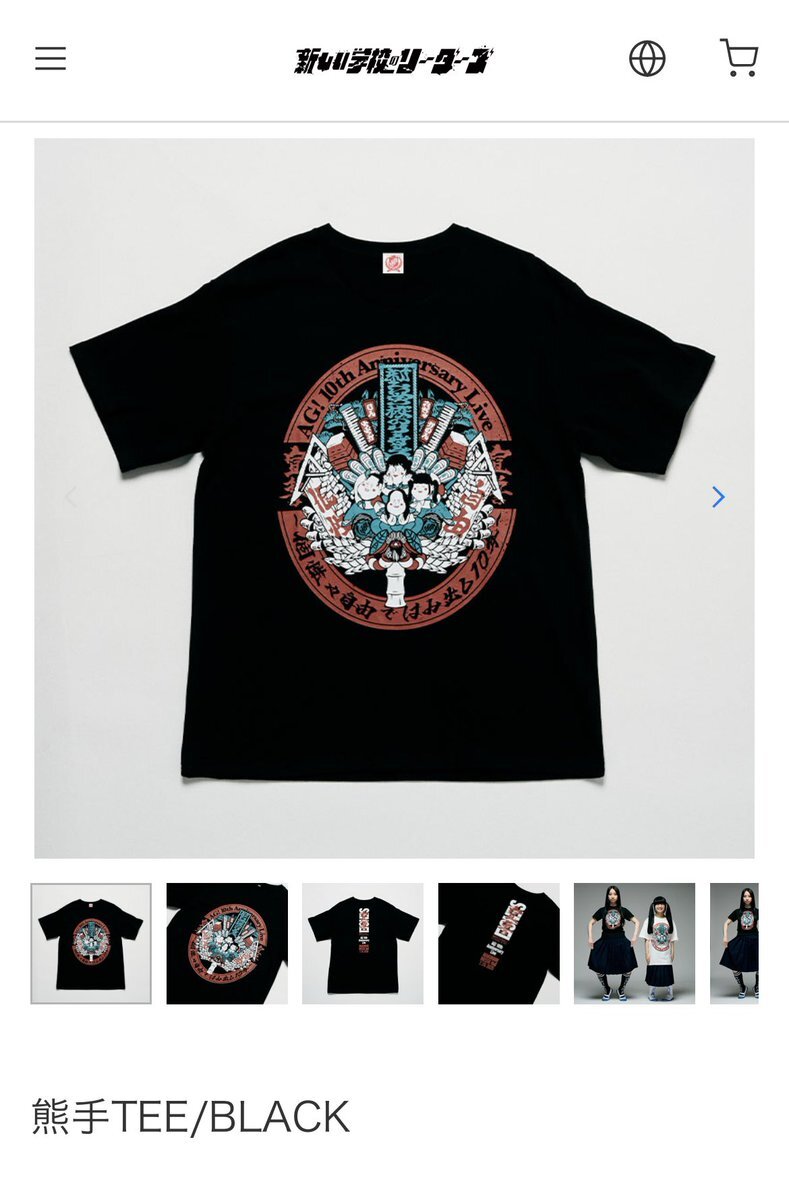
Task: Select the back view thumbnail
Action: tap(363, 943)
